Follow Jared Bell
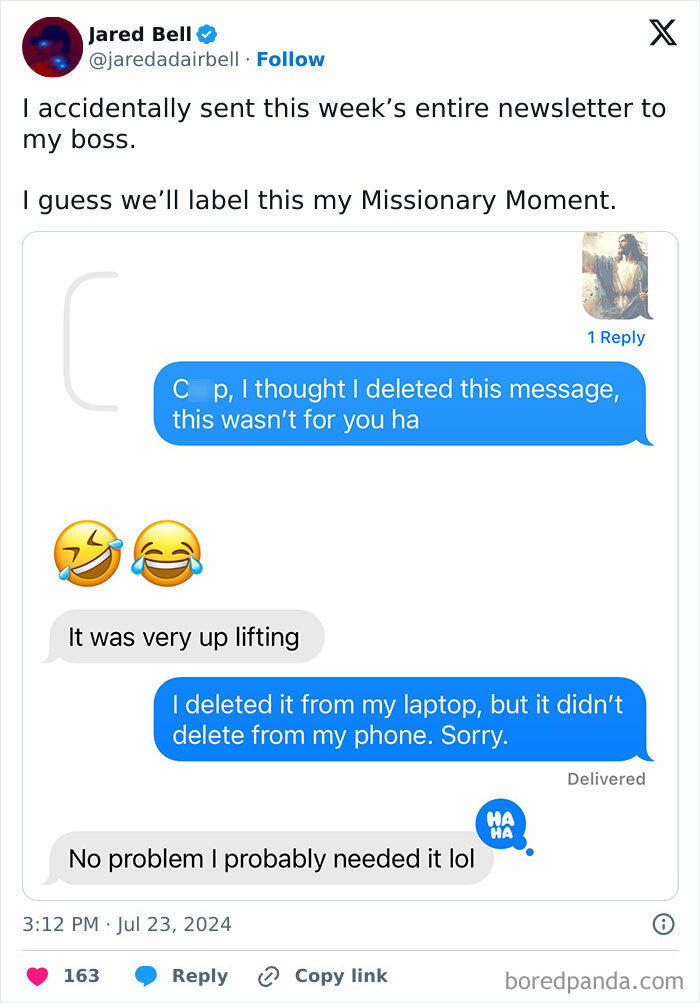700x1003 pixels. click(290, 59)
